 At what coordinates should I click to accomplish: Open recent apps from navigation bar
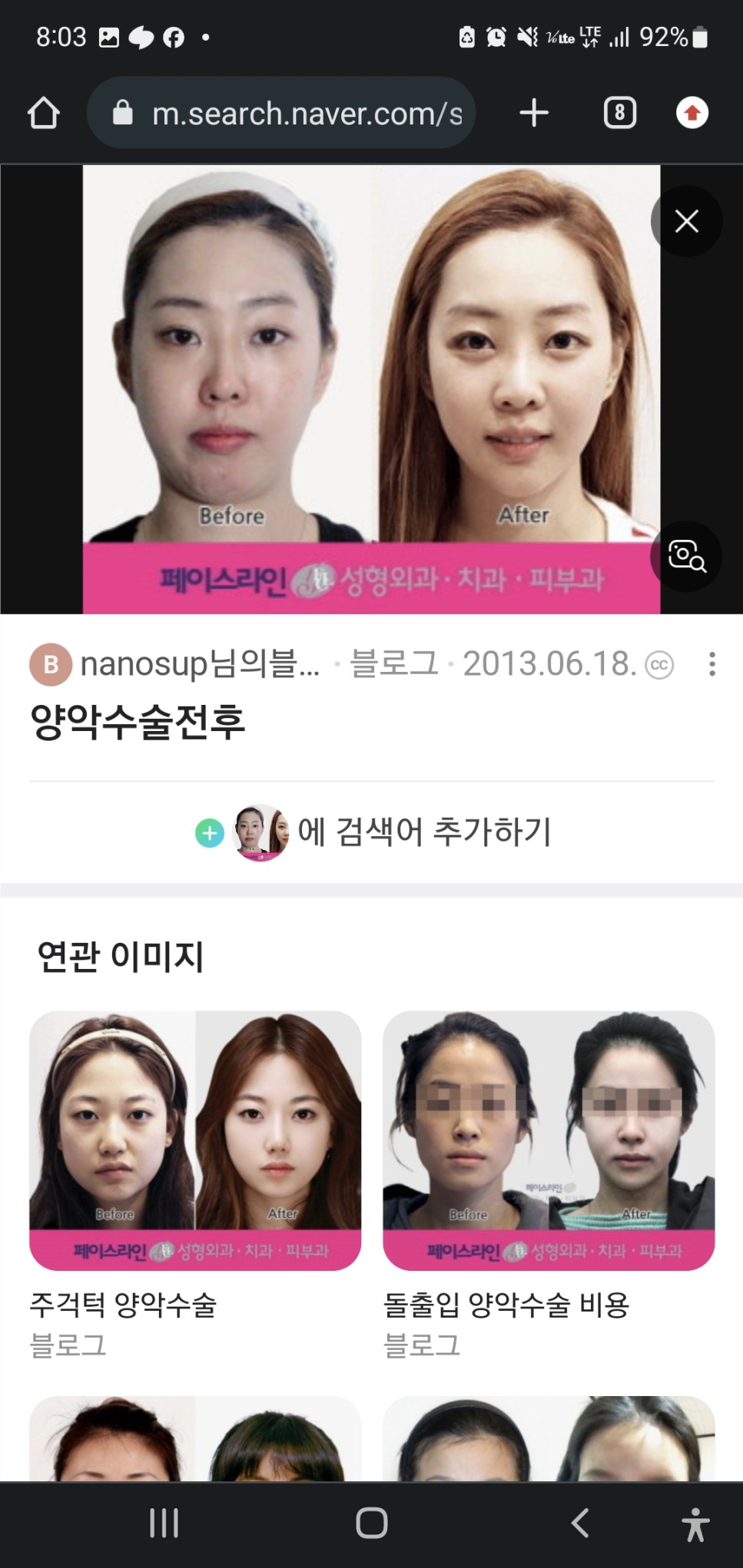pos(164,1523)
